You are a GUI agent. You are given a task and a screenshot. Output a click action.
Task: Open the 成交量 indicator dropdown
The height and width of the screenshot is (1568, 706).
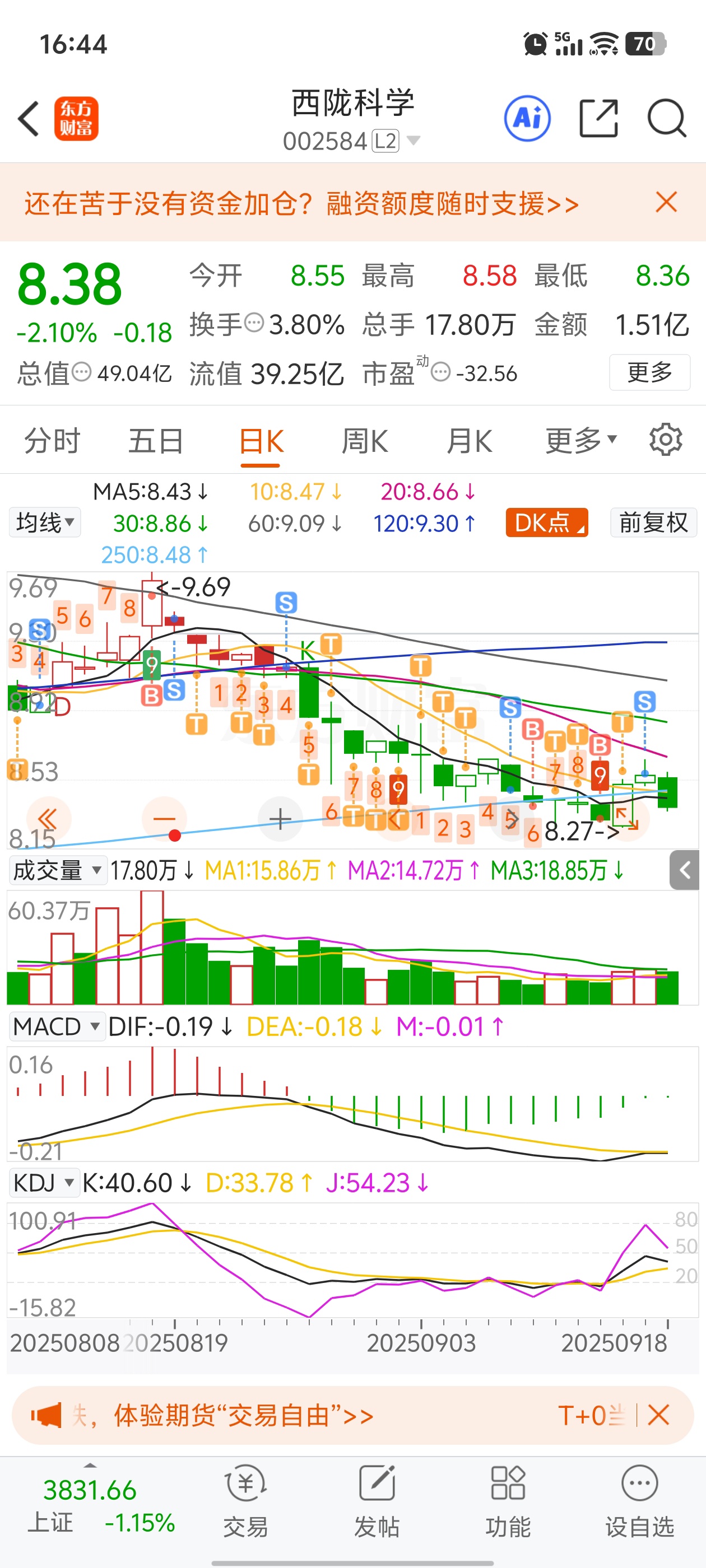(x=58, y=870)
